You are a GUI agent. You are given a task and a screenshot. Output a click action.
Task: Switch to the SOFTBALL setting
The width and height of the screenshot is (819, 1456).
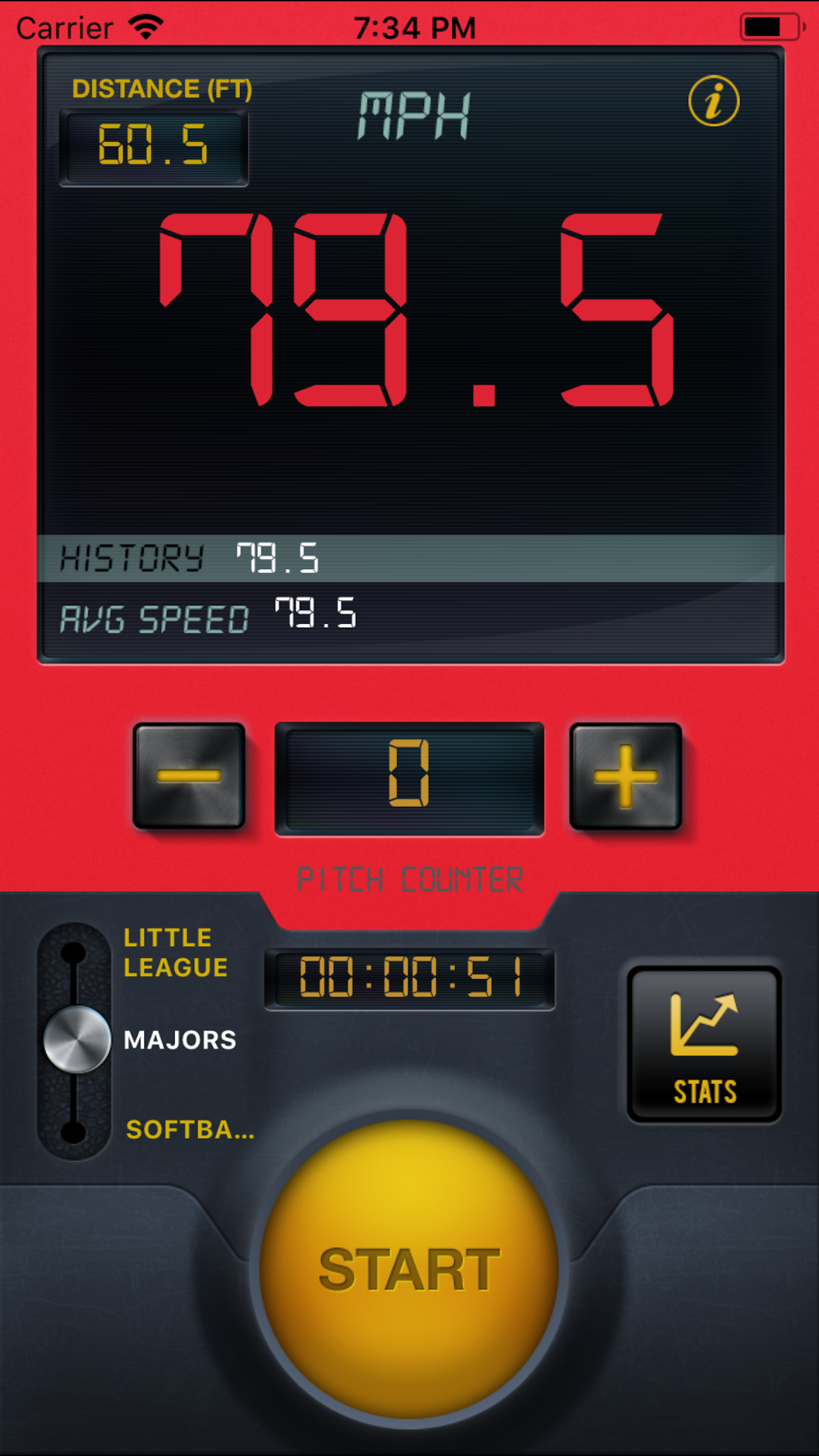[x=191, y=1134]
